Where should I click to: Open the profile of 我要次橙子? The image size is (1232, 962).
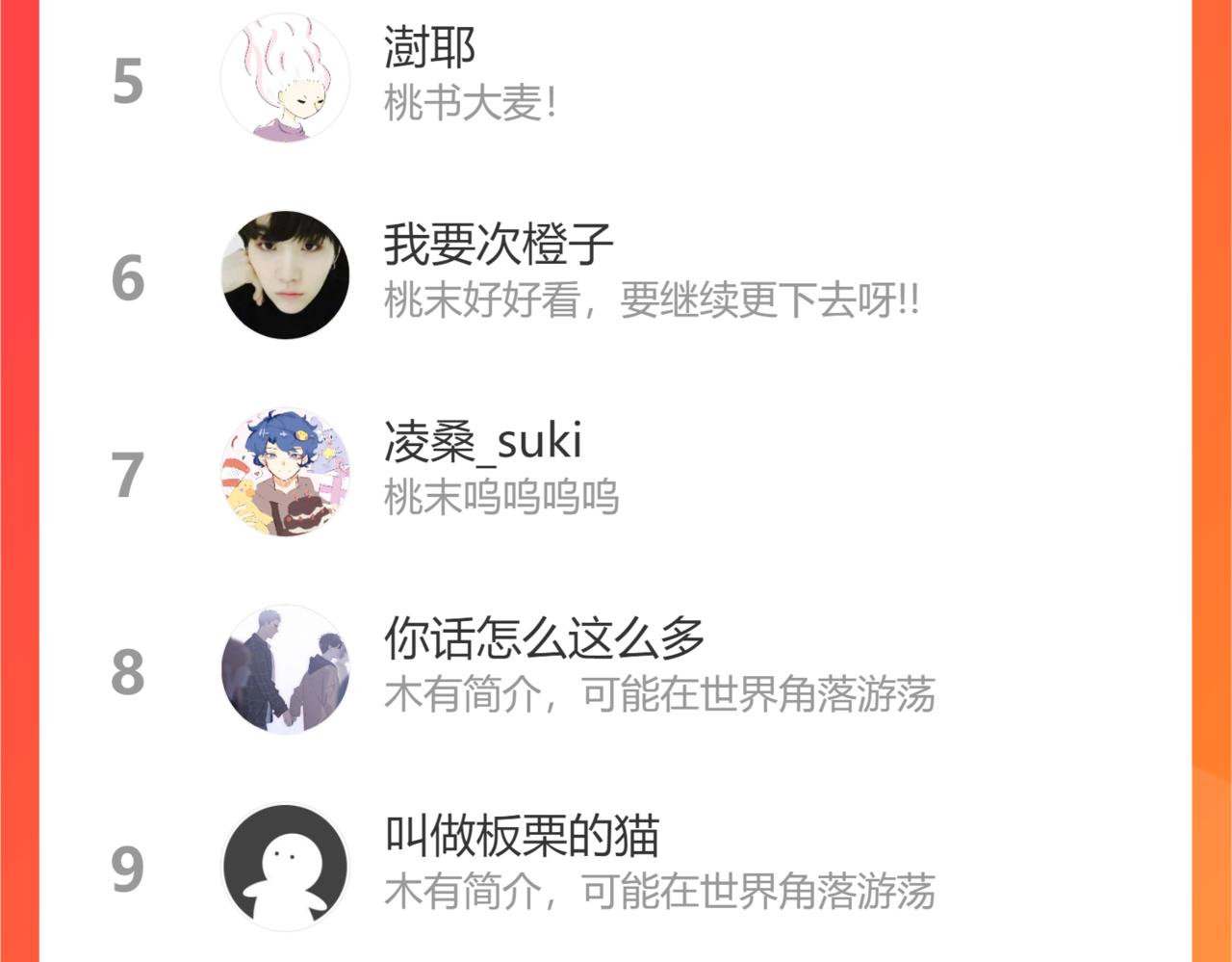tap(285, 275)
